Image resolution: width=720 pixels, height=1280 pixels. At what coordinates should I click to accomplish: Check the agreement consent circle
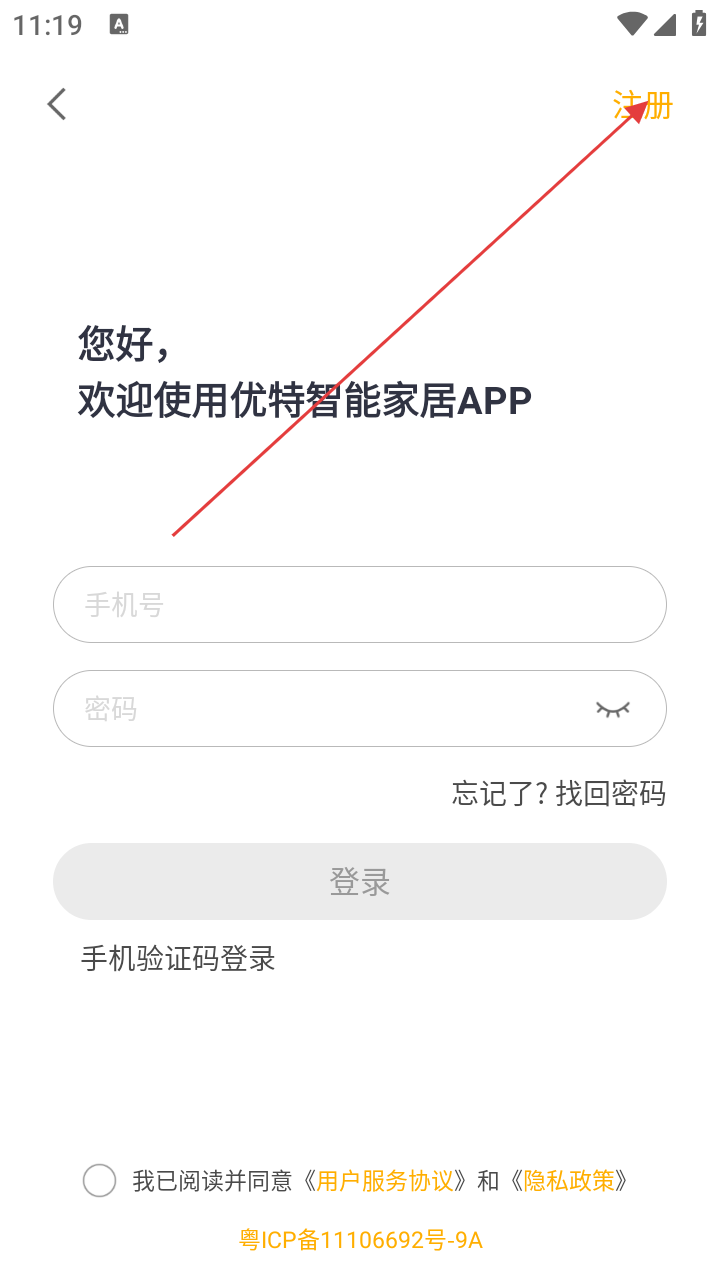click(x=100, y=1181)
